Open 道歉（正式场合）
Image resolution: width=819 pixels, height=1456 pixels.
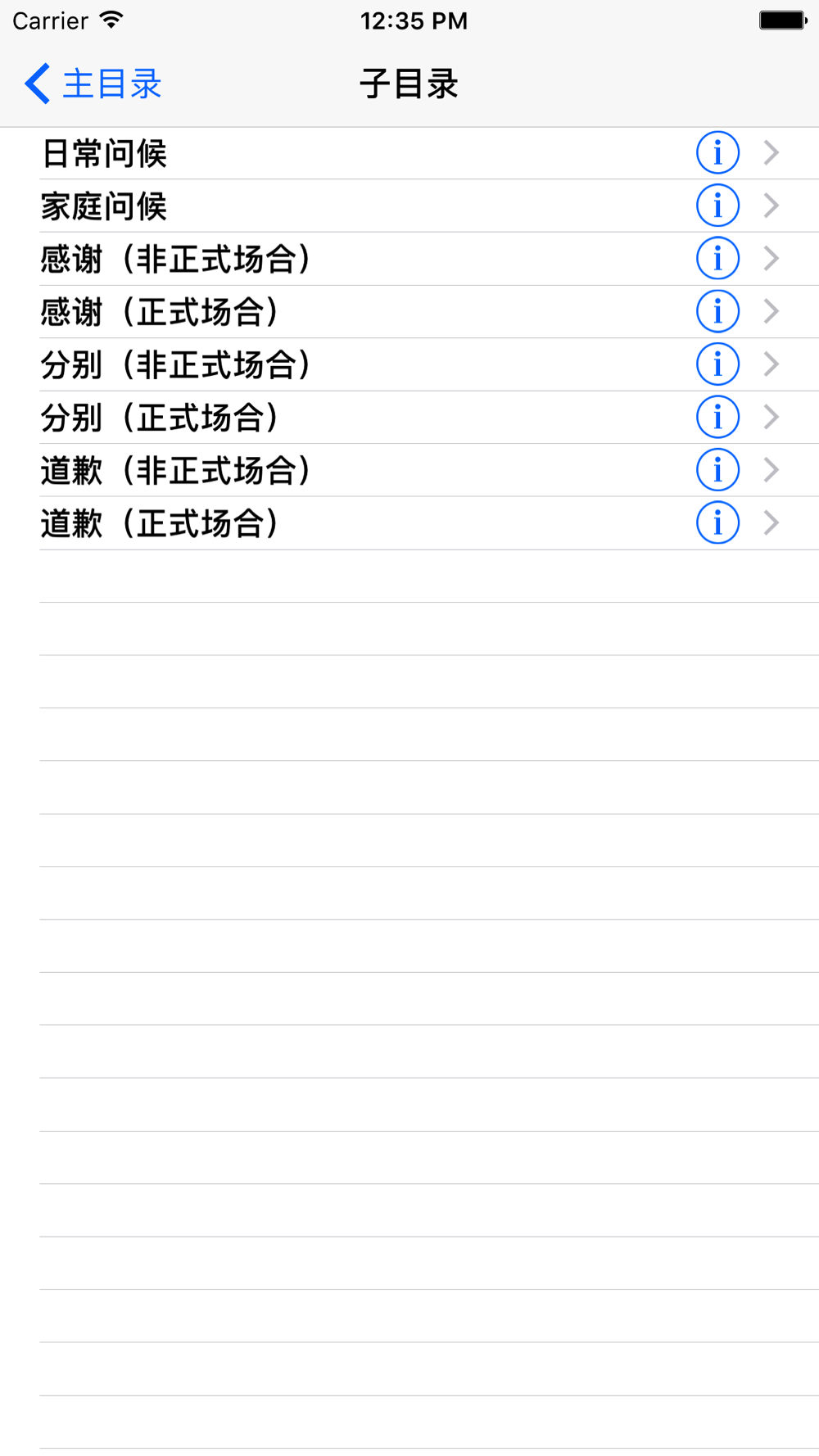click(409, 522)
